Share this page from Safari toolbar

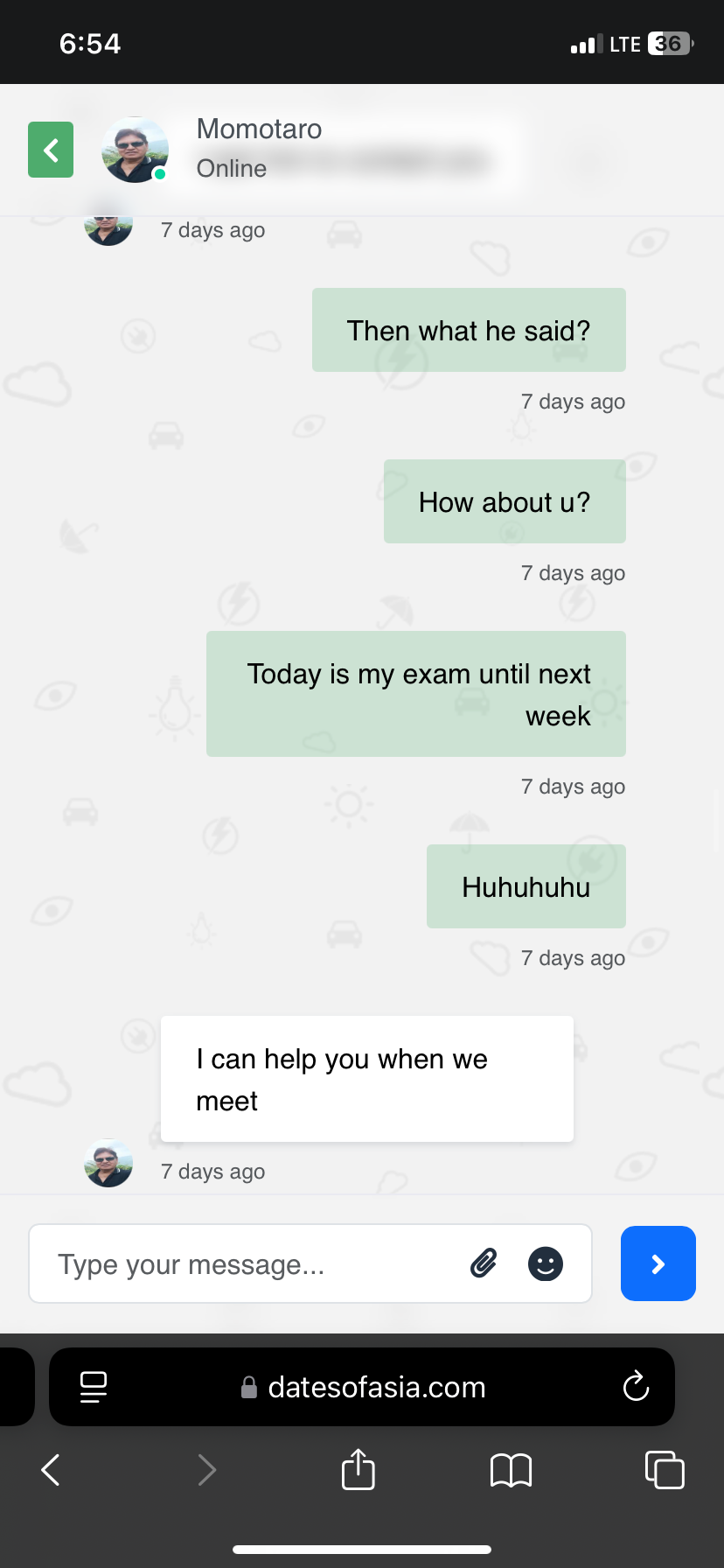(x=359, y=1469)
